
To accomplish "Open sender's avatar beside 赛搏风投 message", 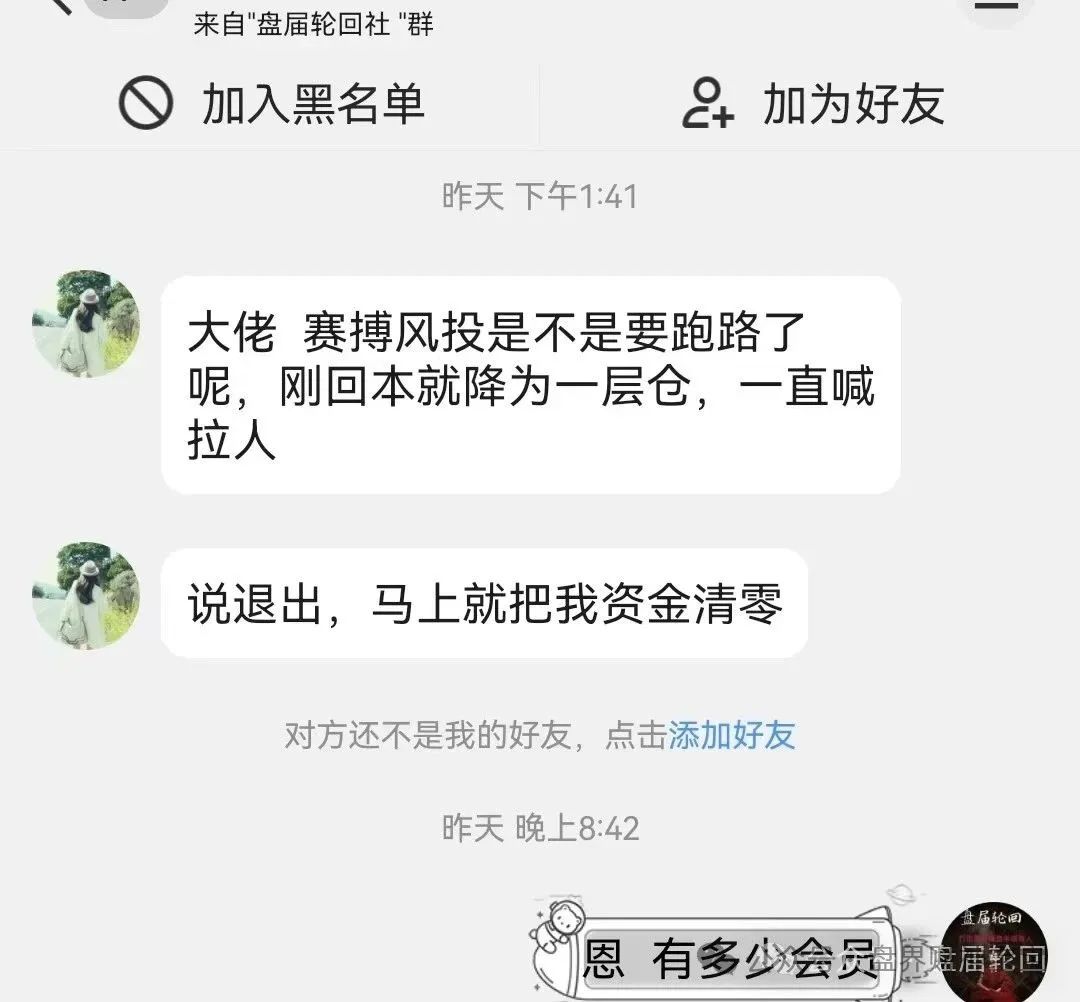I will click(86, 324).
